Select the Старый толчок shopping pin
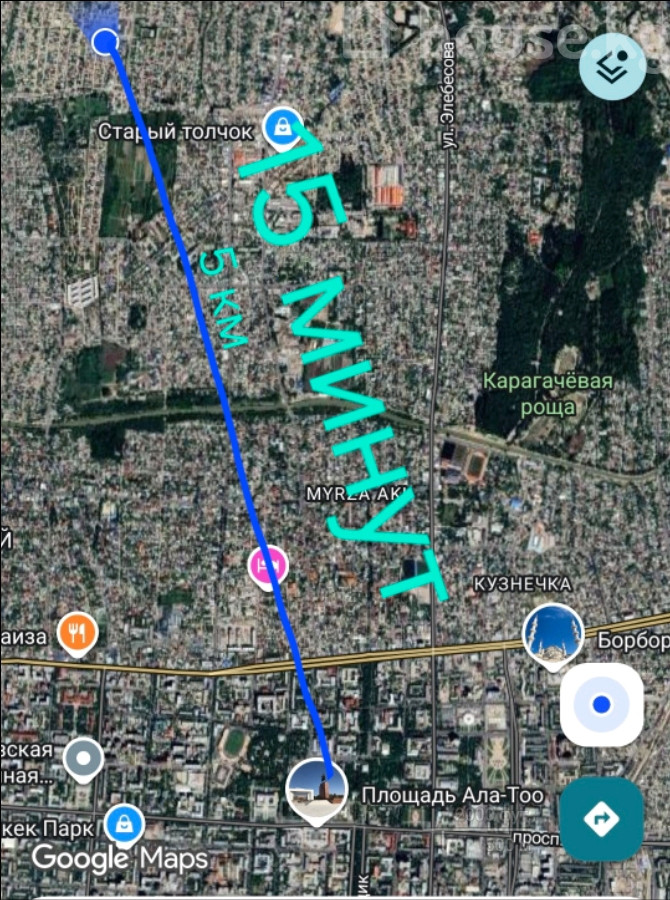 coord(283,127)
